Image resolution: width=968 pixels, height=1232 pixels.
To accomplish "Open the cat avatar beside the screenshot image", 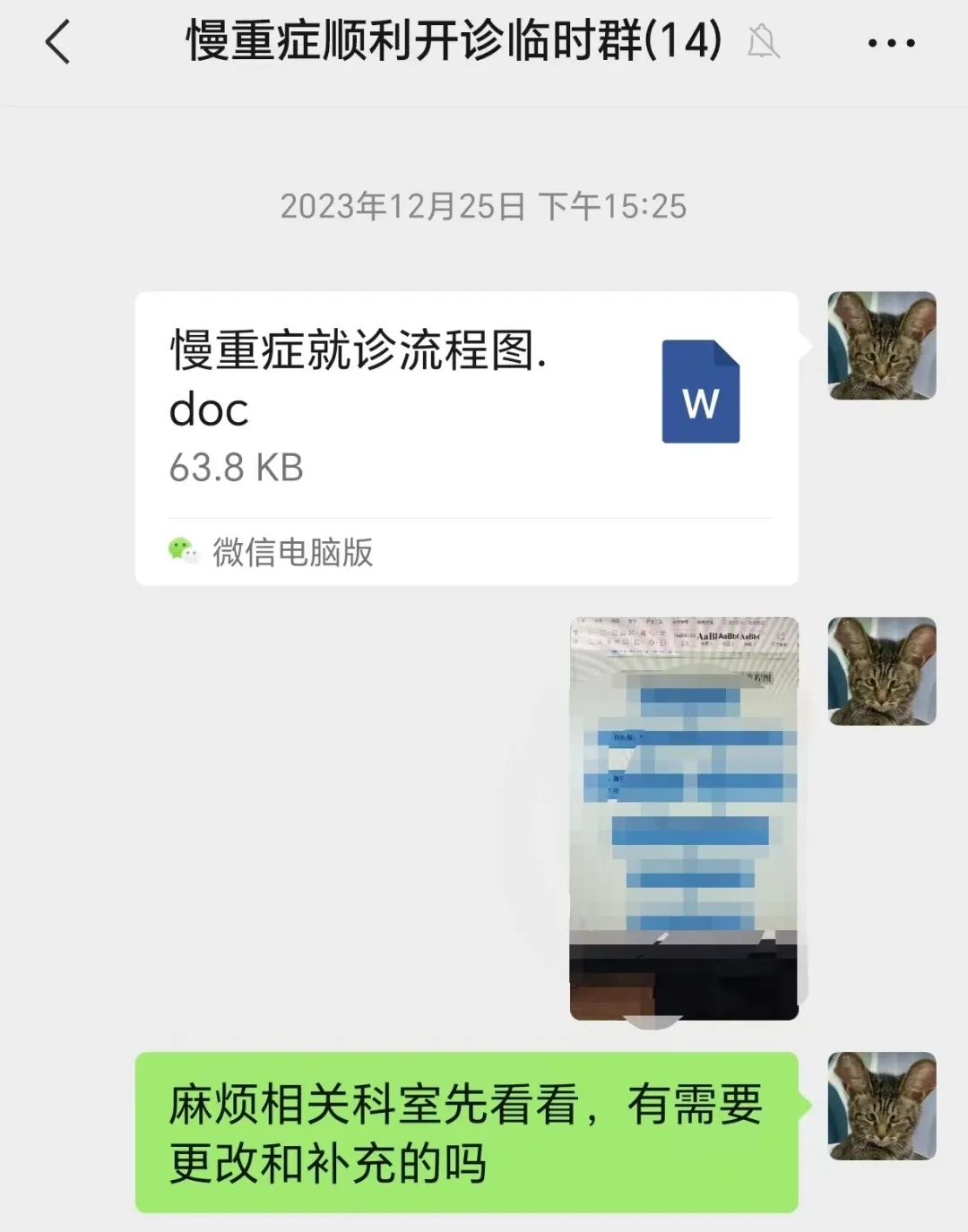I will pos(882,671).
